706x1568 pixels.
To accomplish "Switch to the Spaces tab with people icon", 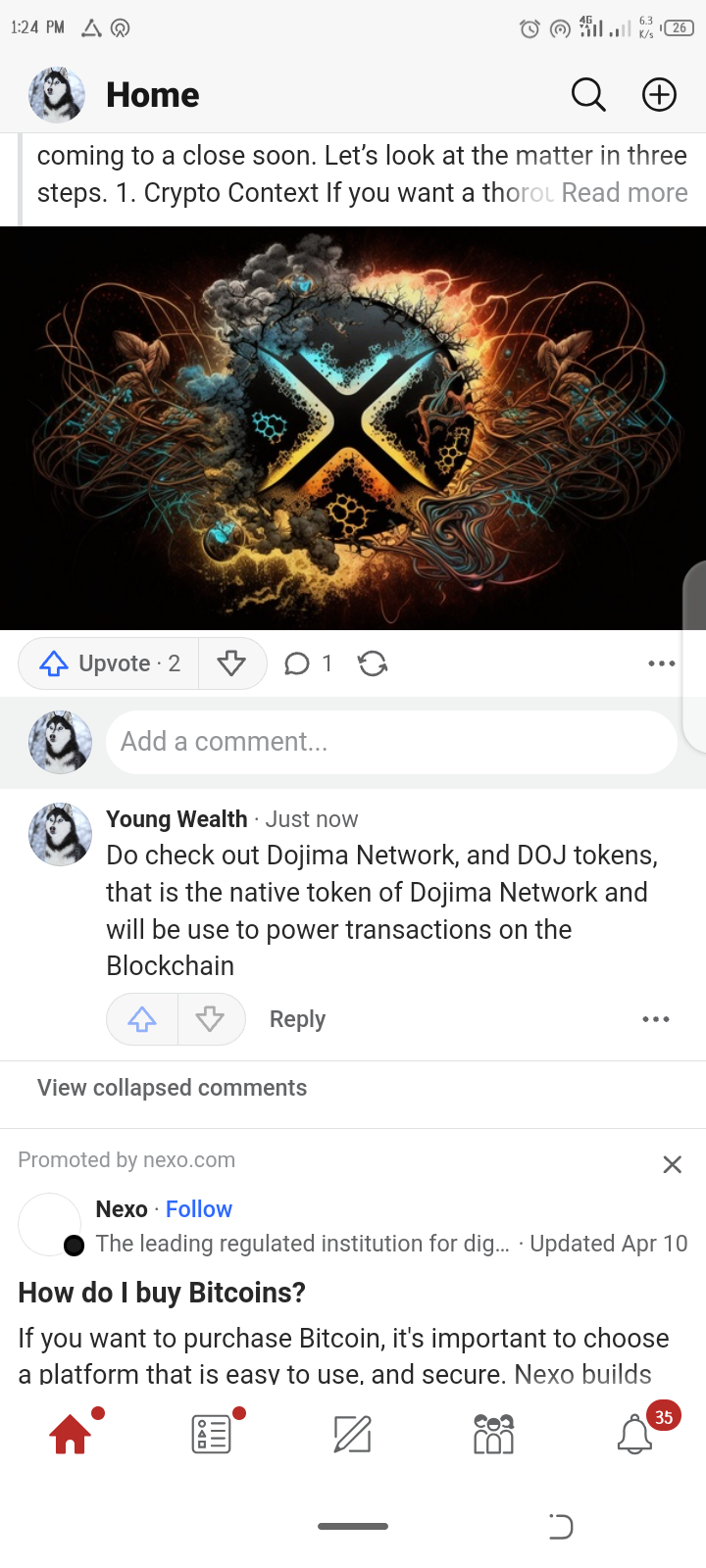I will pos(493,1435).
